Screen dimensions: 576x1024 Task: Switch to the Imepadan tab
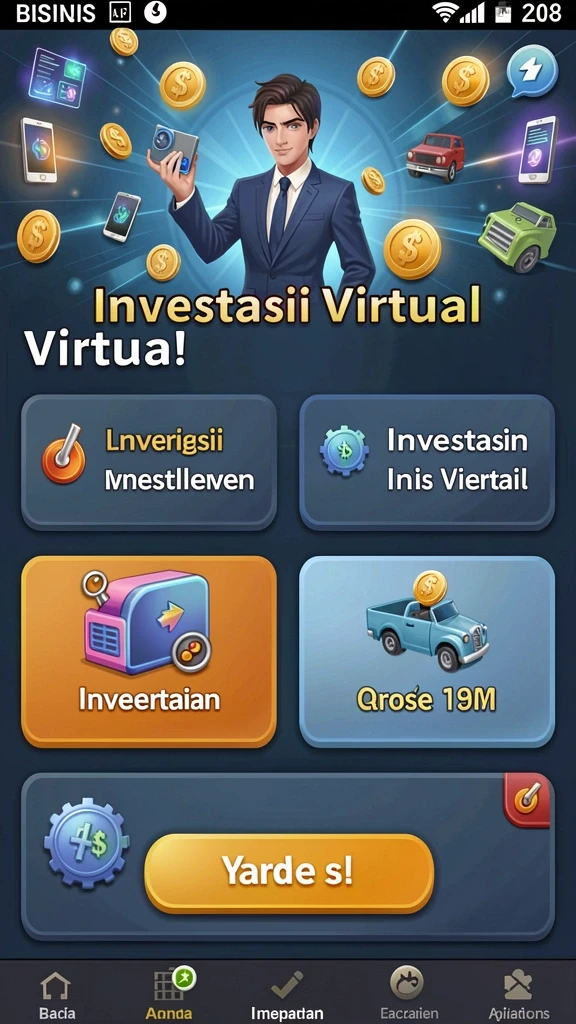point(287,995)
